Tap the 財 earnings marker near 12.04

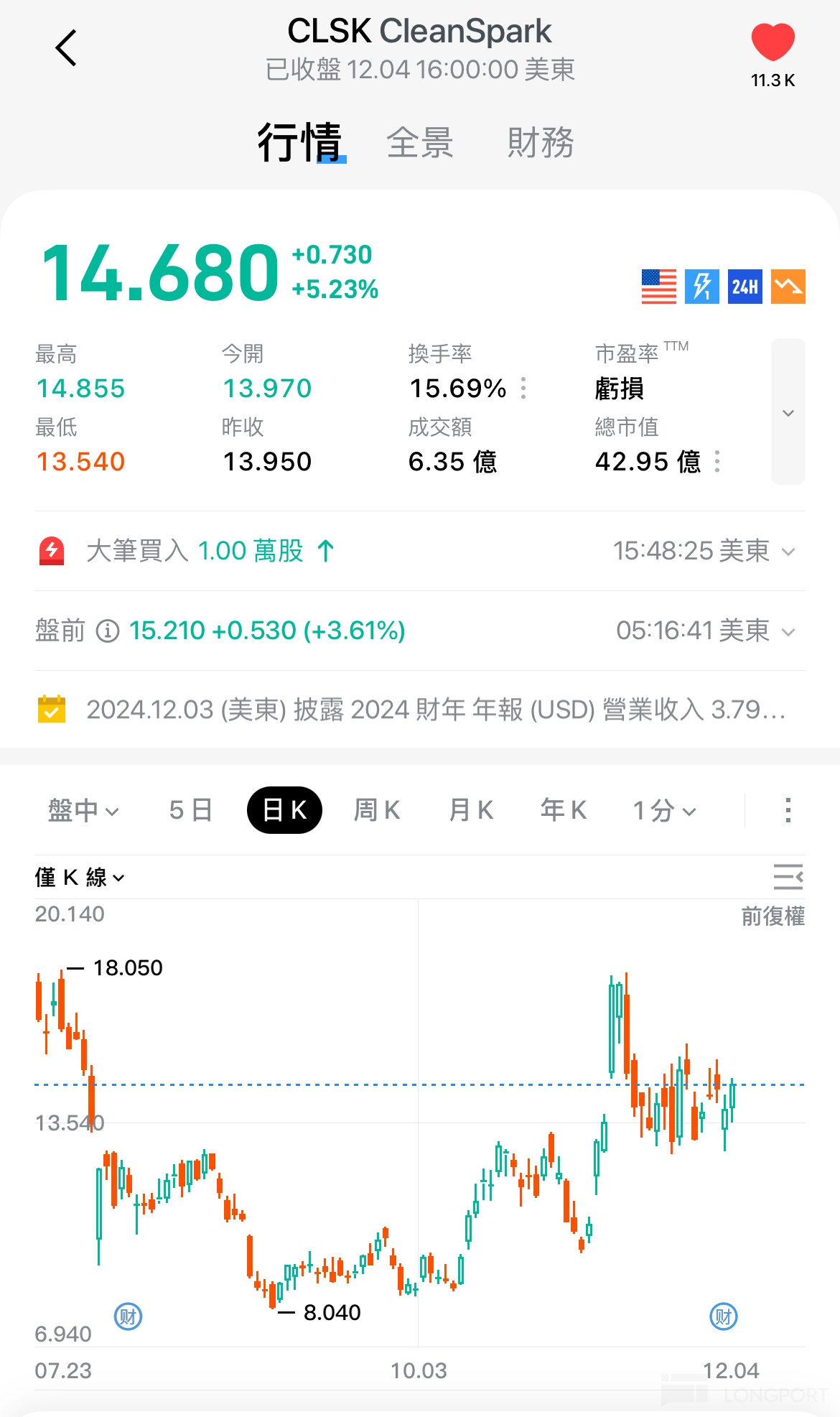pyautogui.click(x=723, y=1316)
